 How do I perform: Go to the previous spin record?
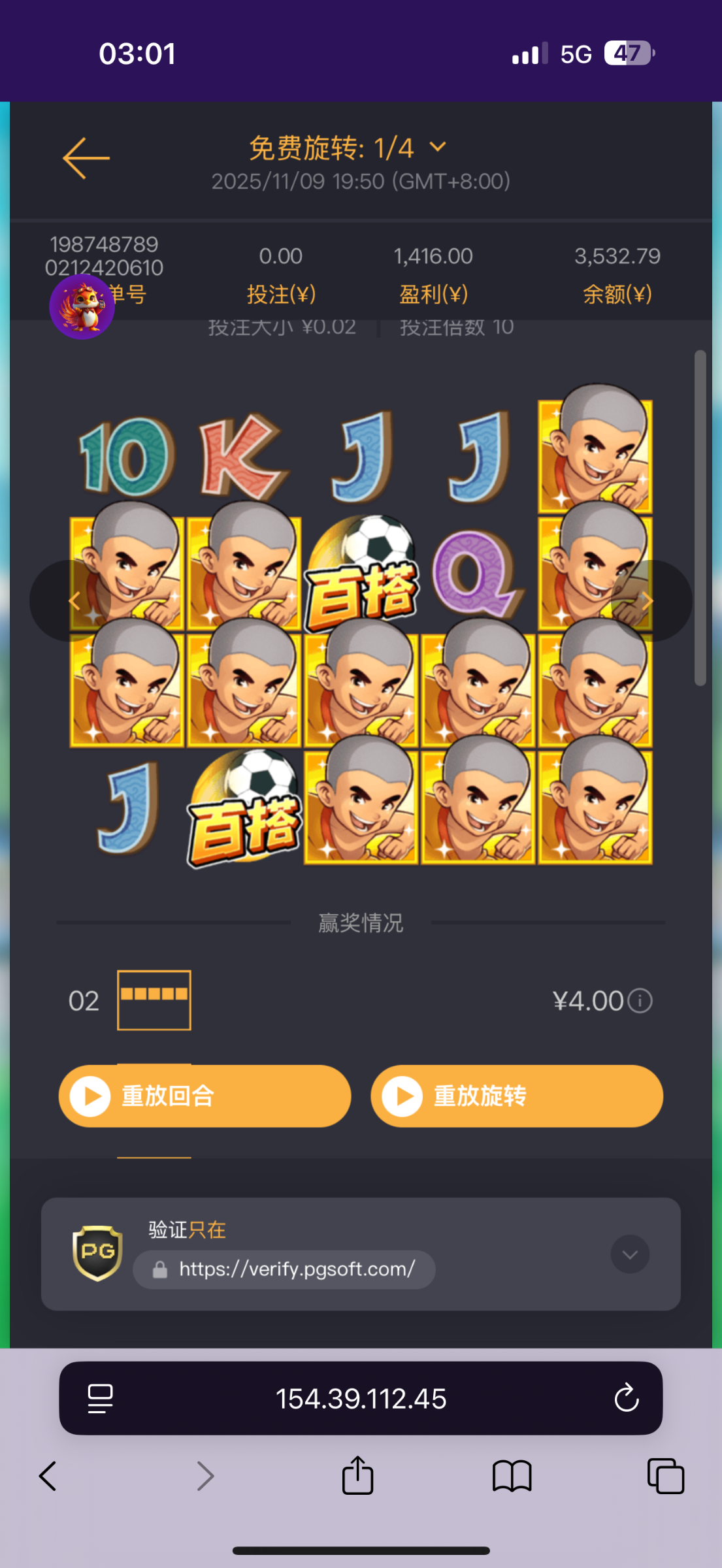click(73, 601)
